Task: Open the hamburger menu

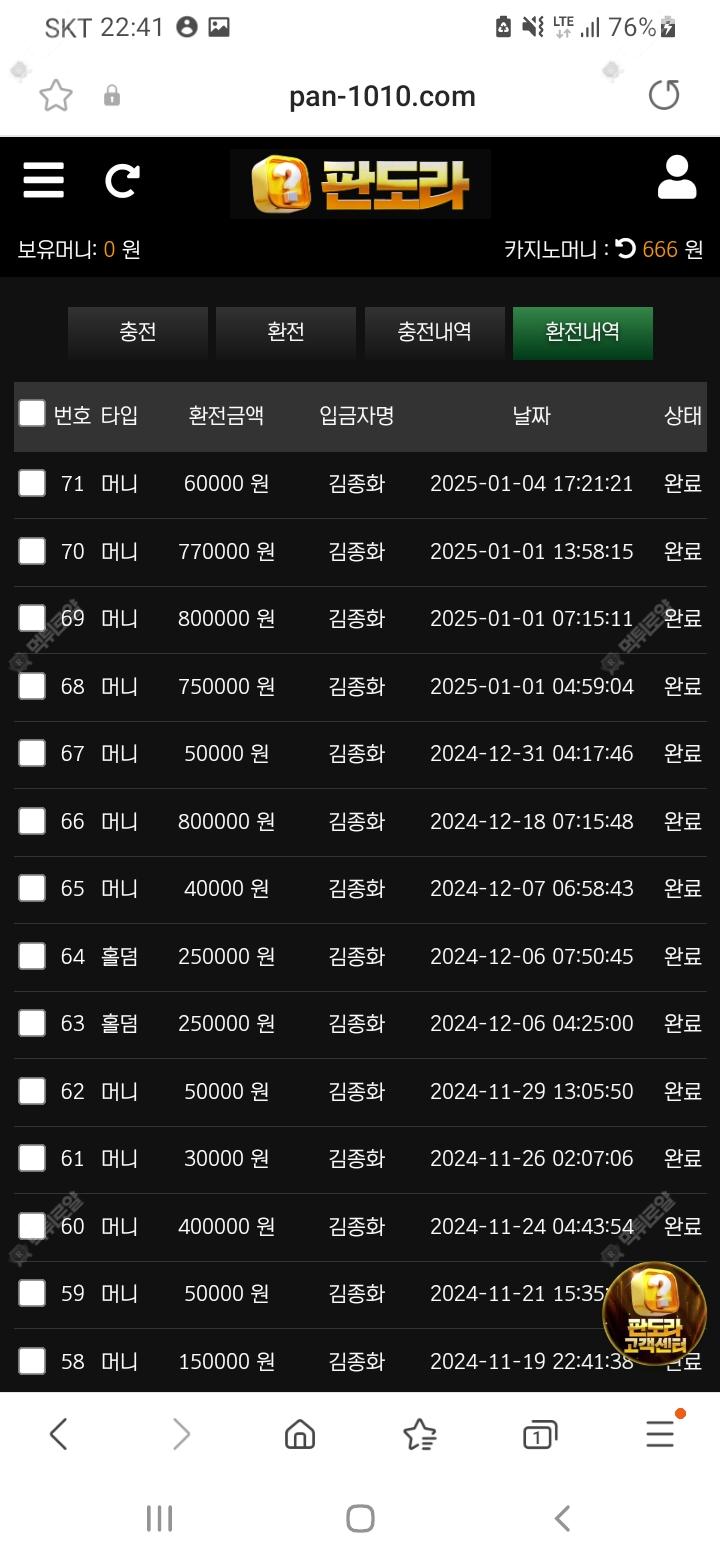Action: click(44, 181)
